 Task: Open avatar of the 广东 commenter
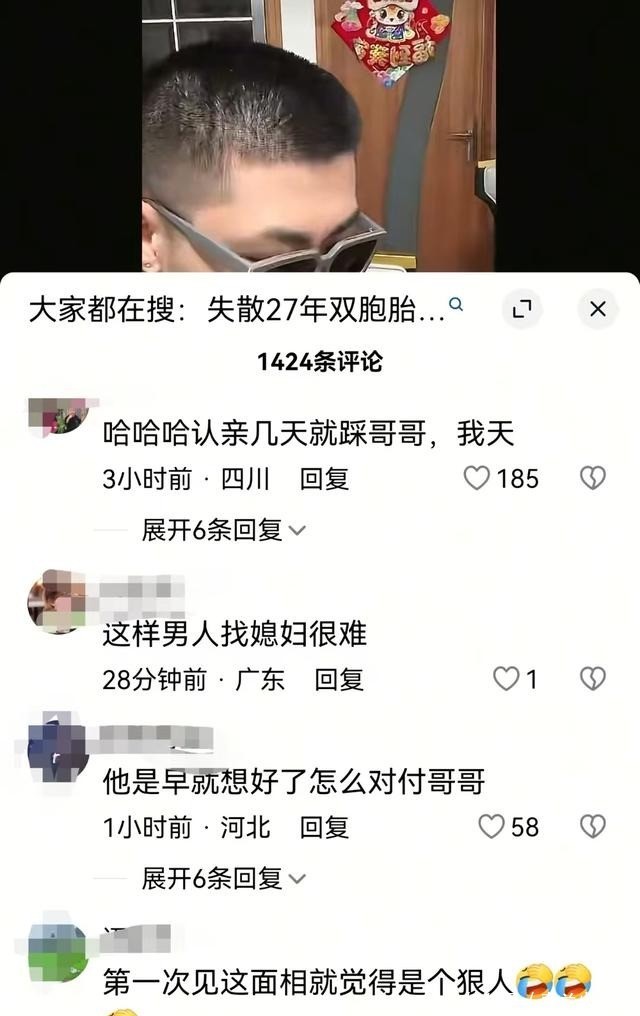(x=56, y=602)
